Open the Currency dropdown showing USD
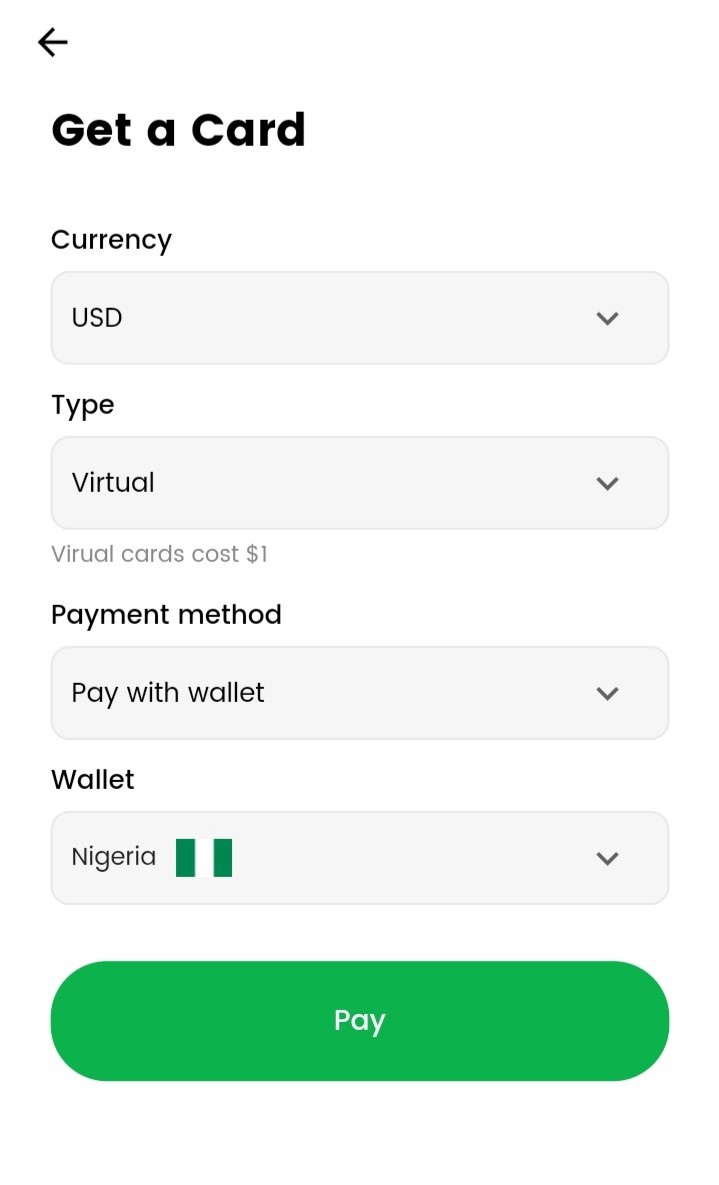Viewport: 719px width, 1185px height. (360, 318)
